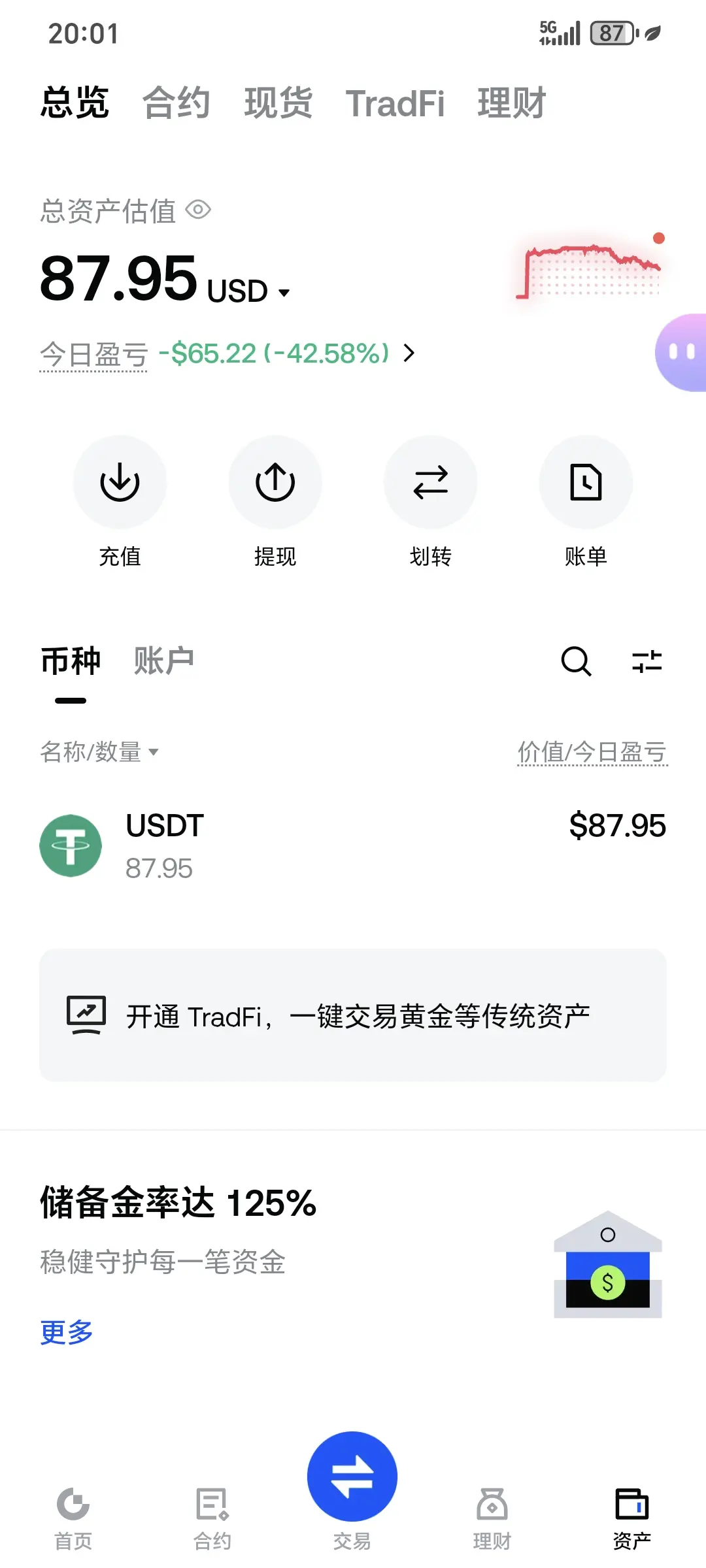Open the 账单 bill history
Viewport: 706px width, 1568px height.
point(586,482)
